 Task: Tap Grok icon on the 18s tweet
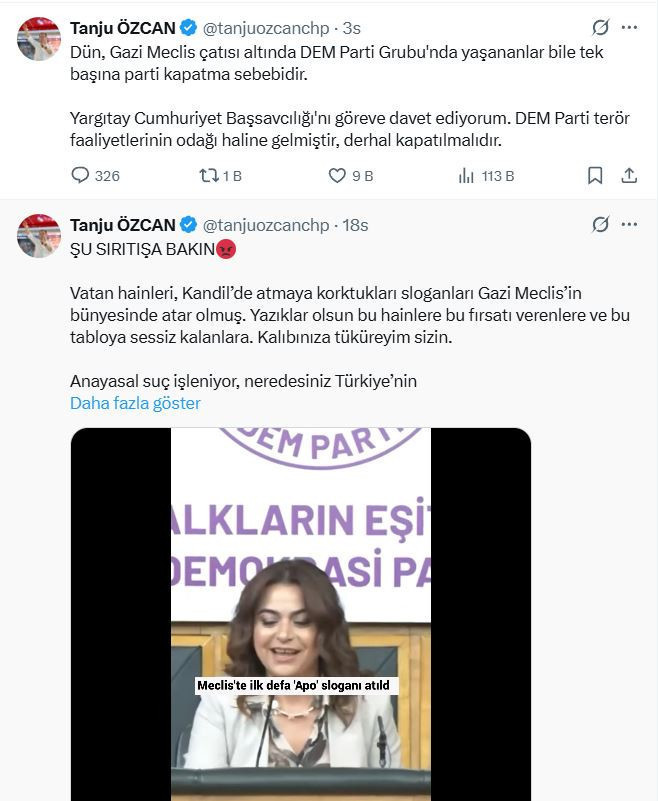pyautogui.click(x=600, y=224)
